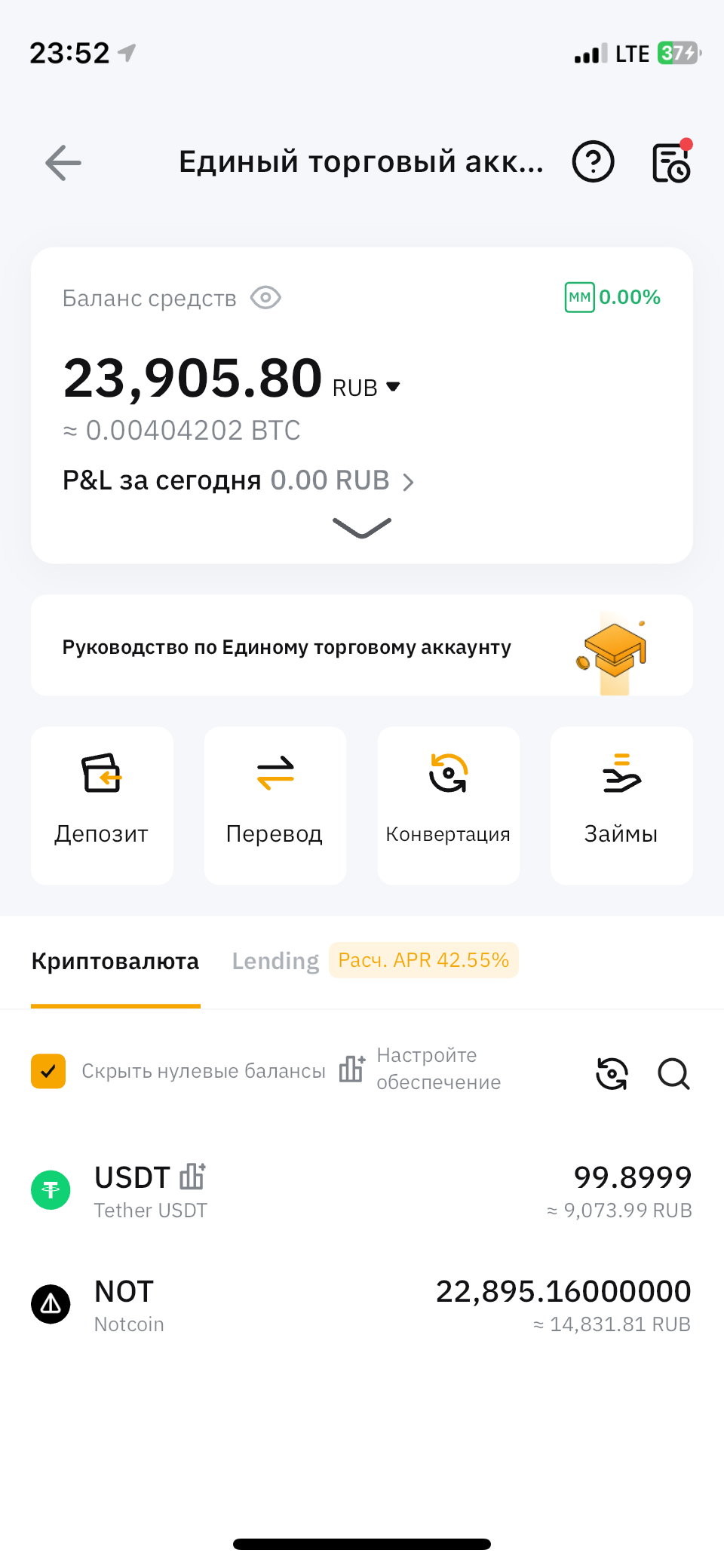Open today's P&L details

(238, 481)
